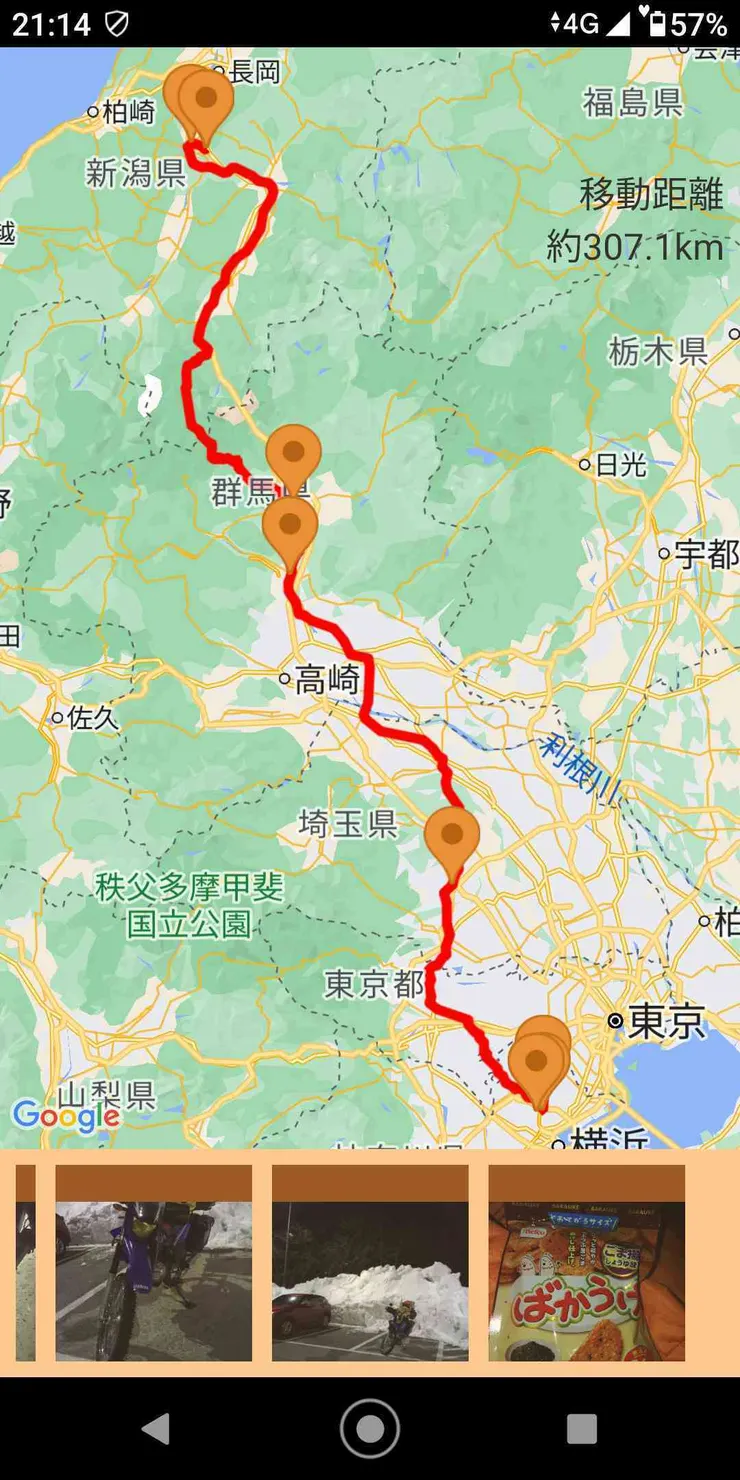The height and width of the screenshot is (1480, 740).
Task: Tap the front orange pin near 長岡
Action: 207,102
